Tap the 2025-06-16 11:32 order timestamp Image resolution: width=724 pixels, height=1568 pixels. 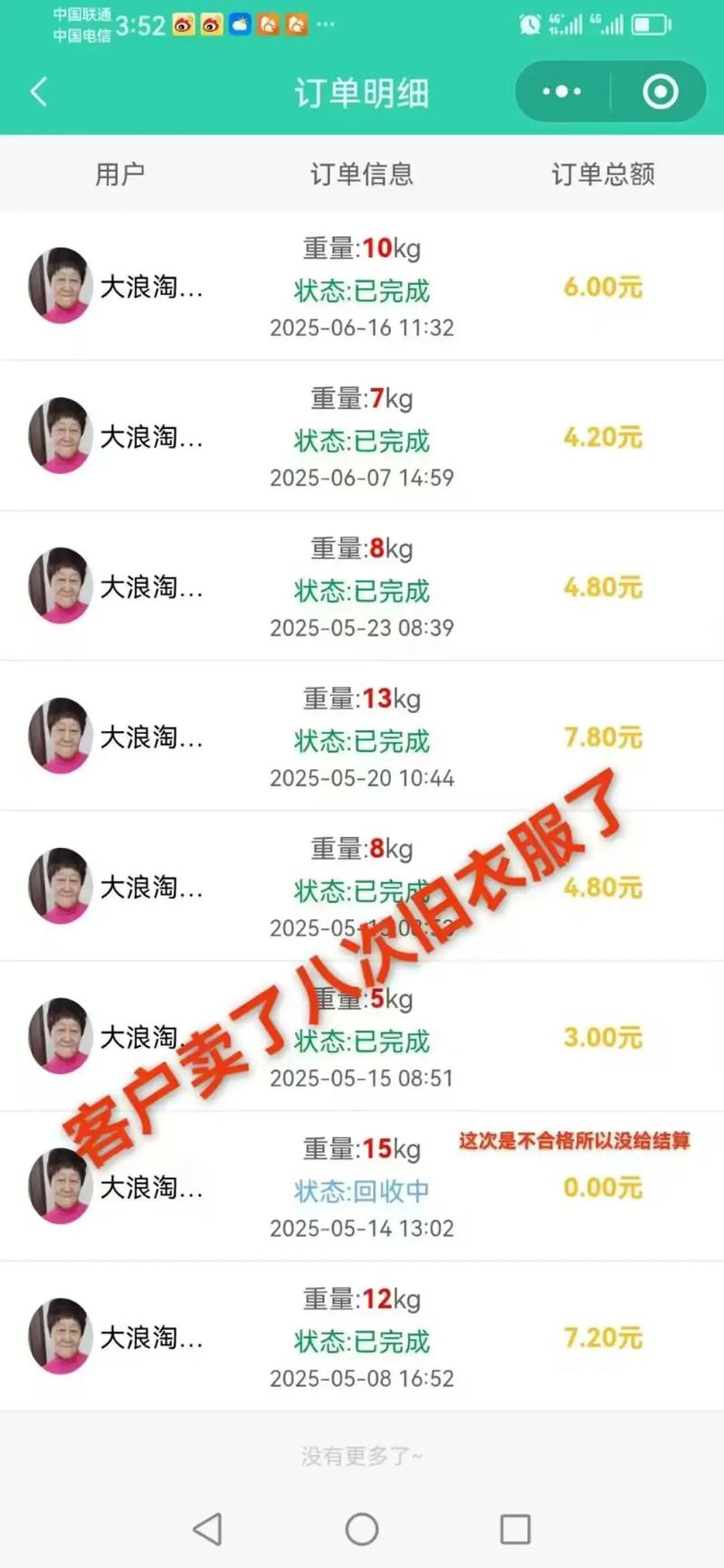pos(361,328)
